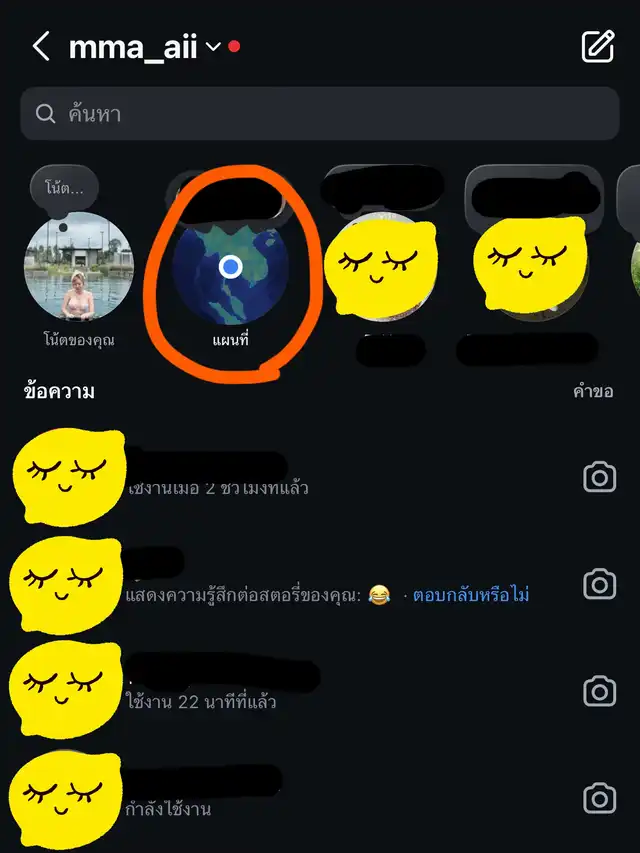Tap the ตอบกลับหรือไม่ reply link

click(470, 595)
